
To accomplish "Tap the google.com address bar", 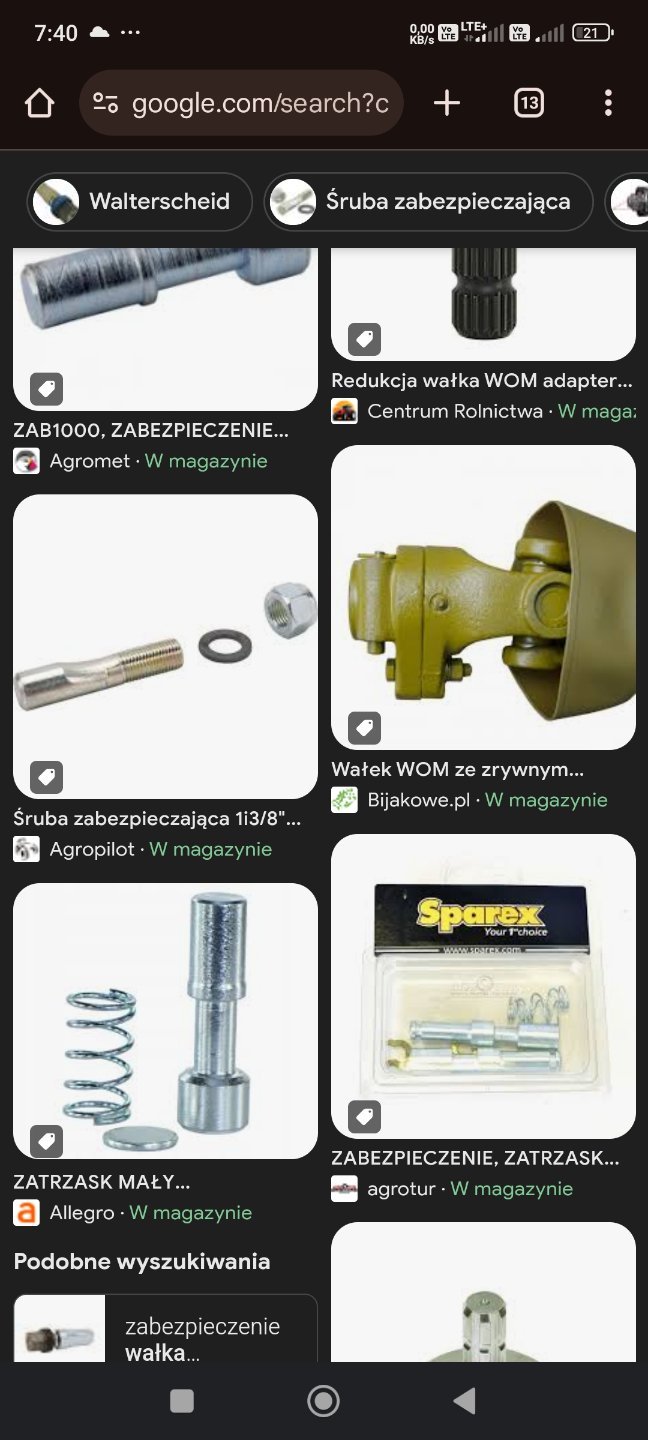I will point(241,103).
